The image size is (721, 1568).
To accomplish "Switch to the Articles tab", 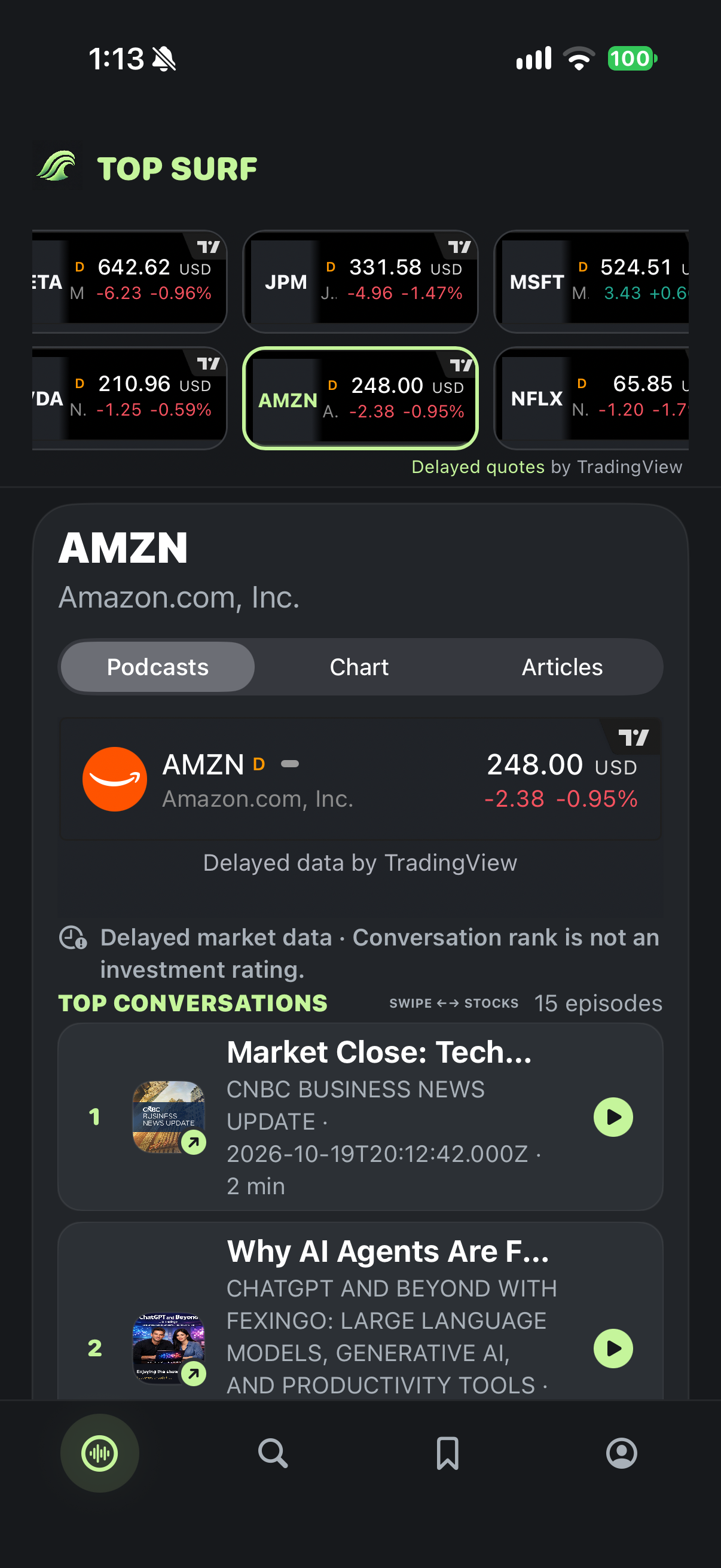I will pyautogui.click(x=562, y=667).
